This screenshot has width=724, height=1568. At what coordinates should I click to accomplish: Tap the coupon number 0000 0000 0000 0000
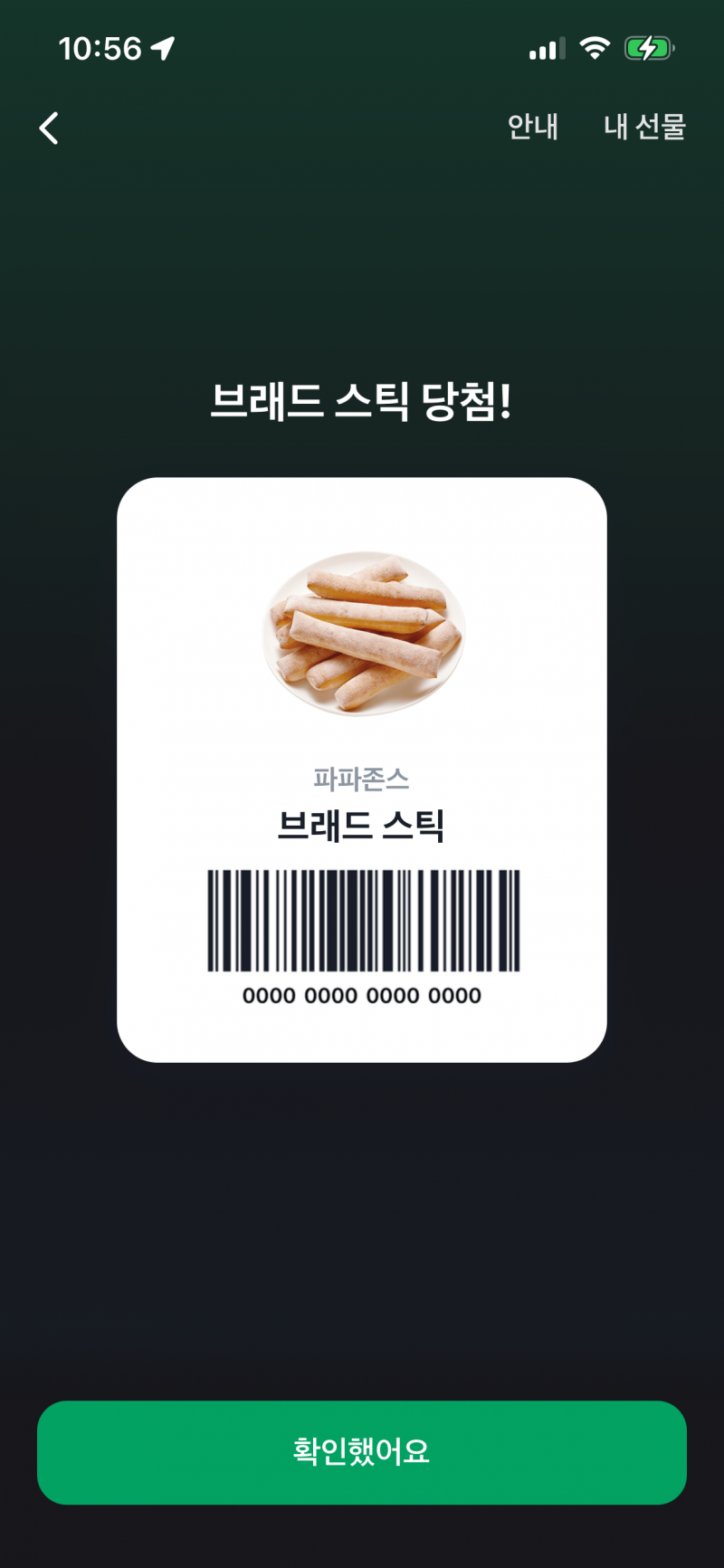[x=361, y=994]
